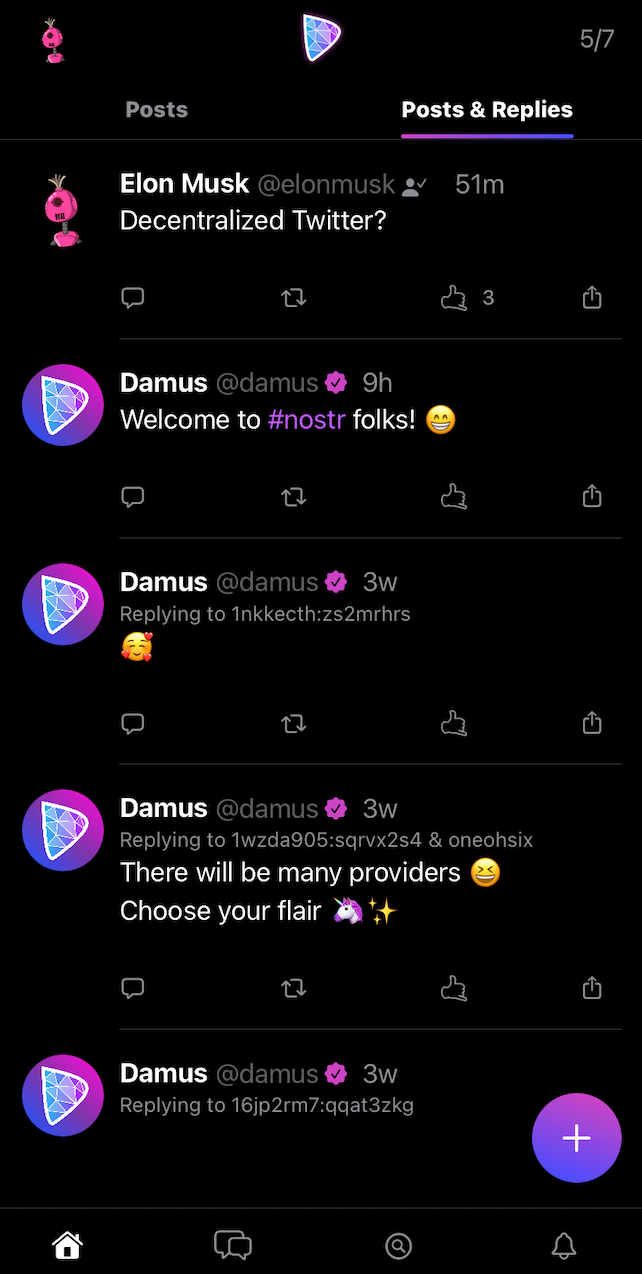This screenshot has height=1274, width=642.
Task: Open the search tab
Action: (398, 1245)
